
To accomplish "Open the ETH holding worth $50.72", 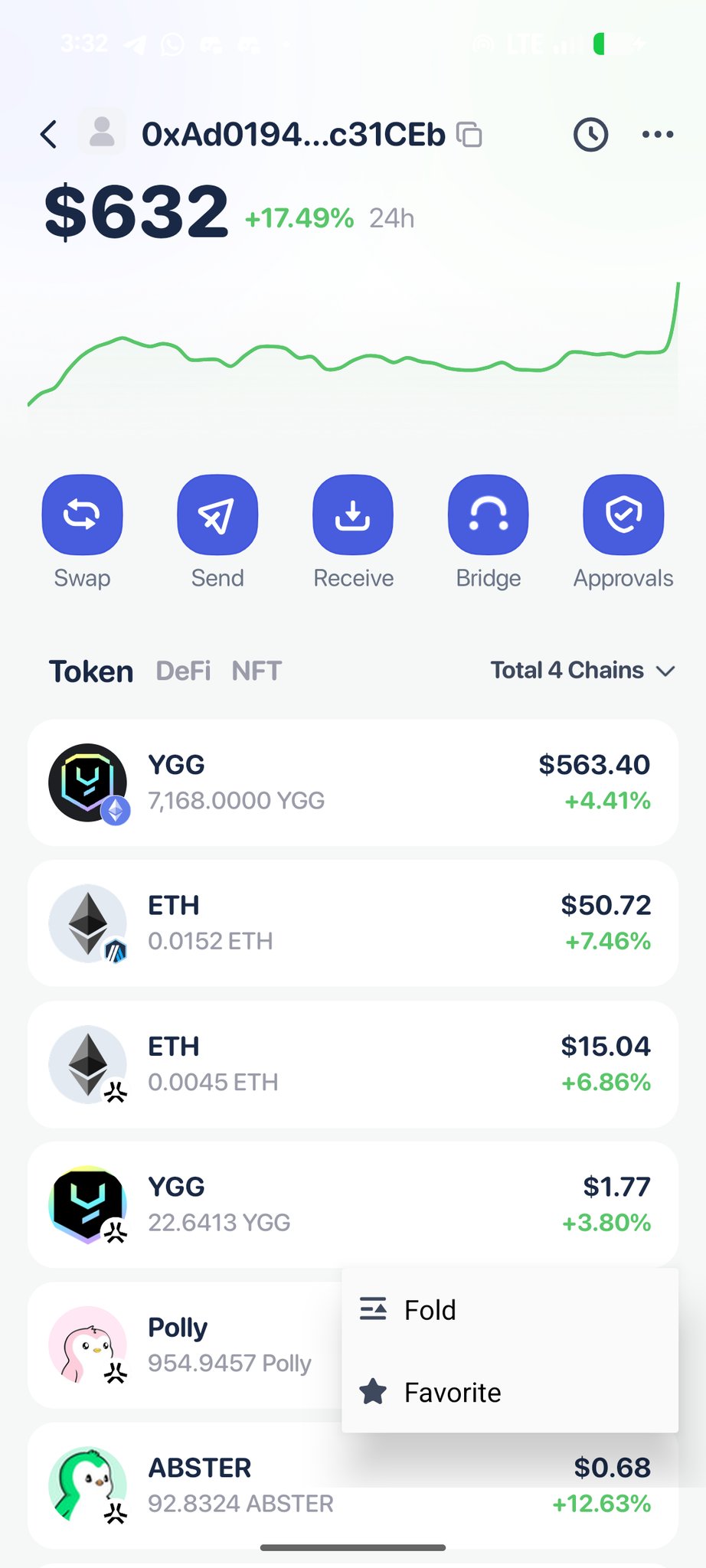I will [x=352, y=923].
